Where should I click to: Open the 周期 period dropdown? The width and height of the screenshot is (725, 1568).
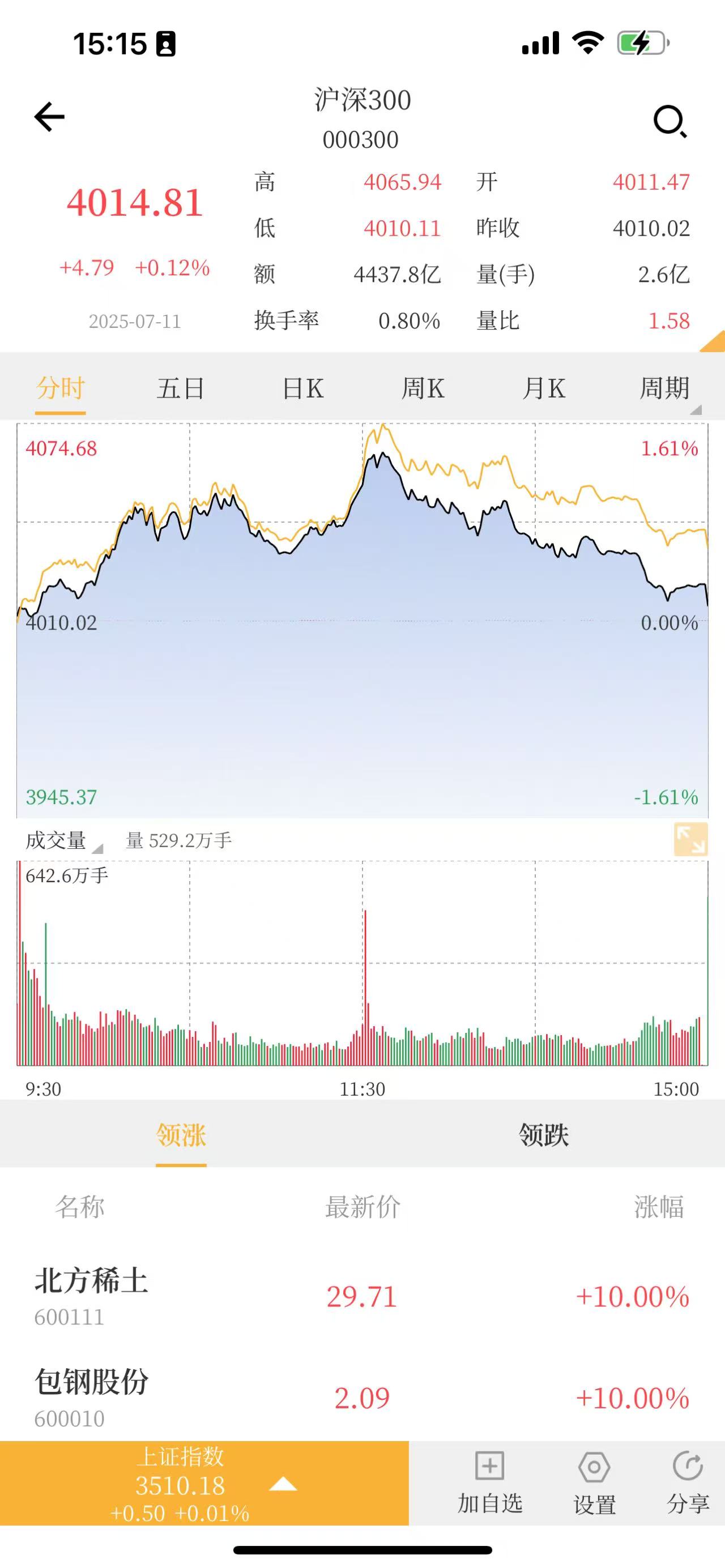pyautogui.click(x=666, y=388)
